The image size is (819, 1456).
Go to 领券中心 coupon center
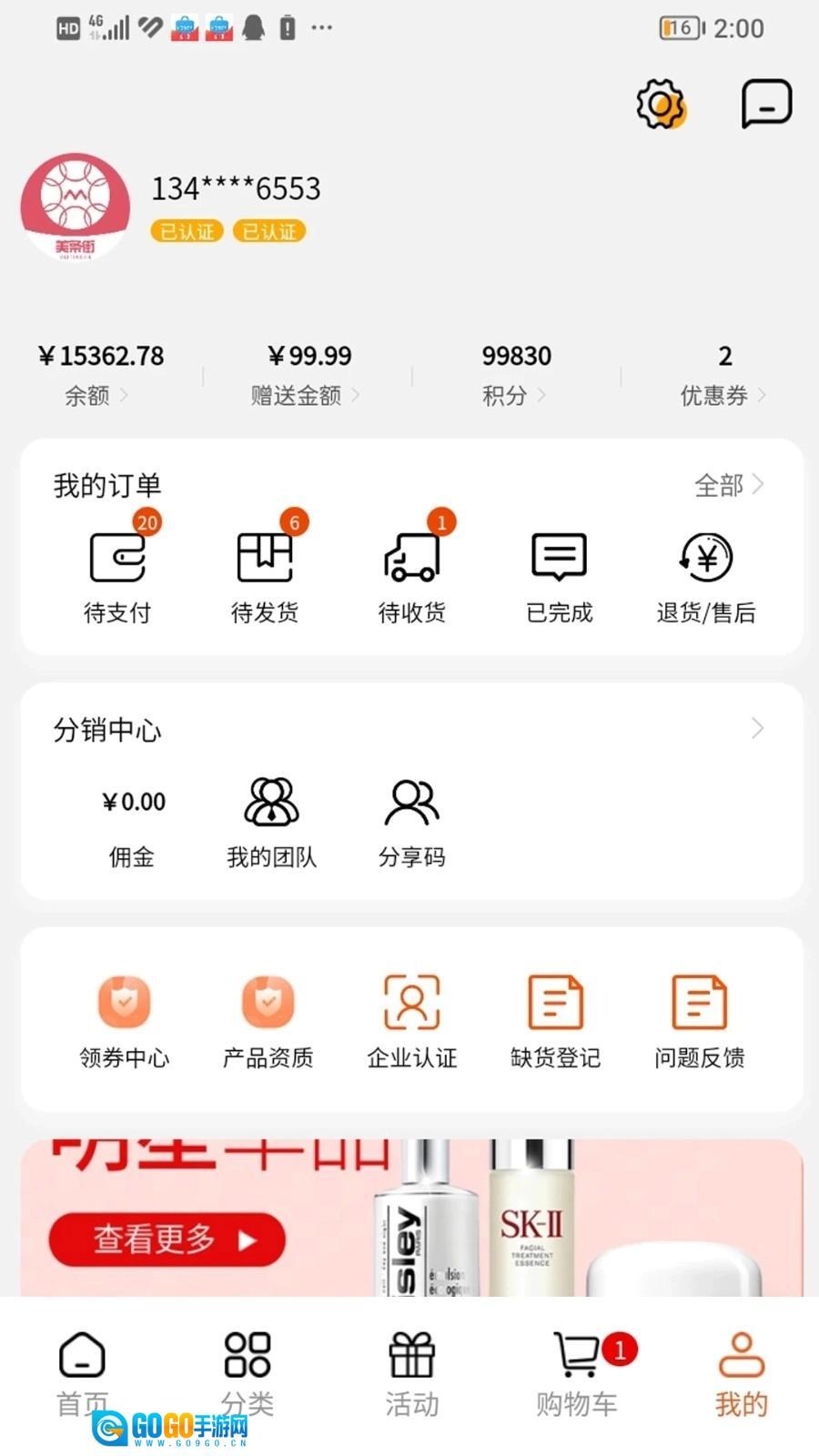(125, 1021)
